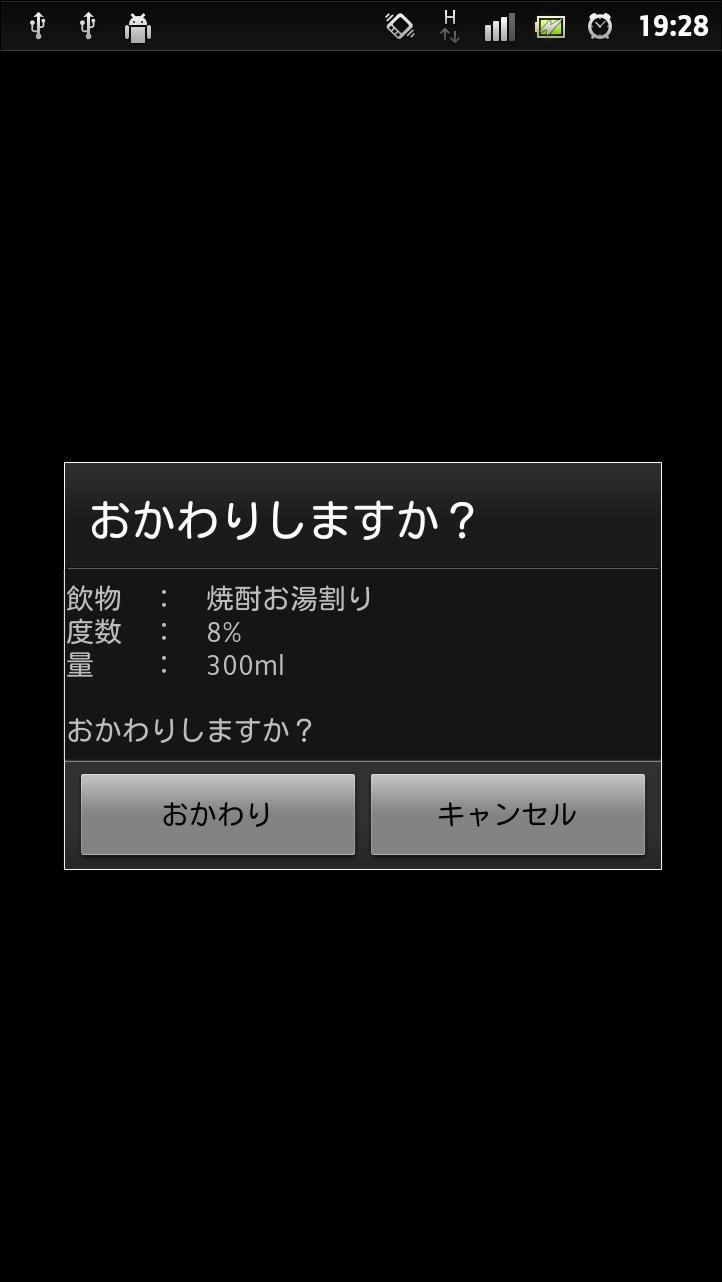Tap the first USB connection icon
The height and width of the screenshot is (1282, 722).
tap(40, 25)
